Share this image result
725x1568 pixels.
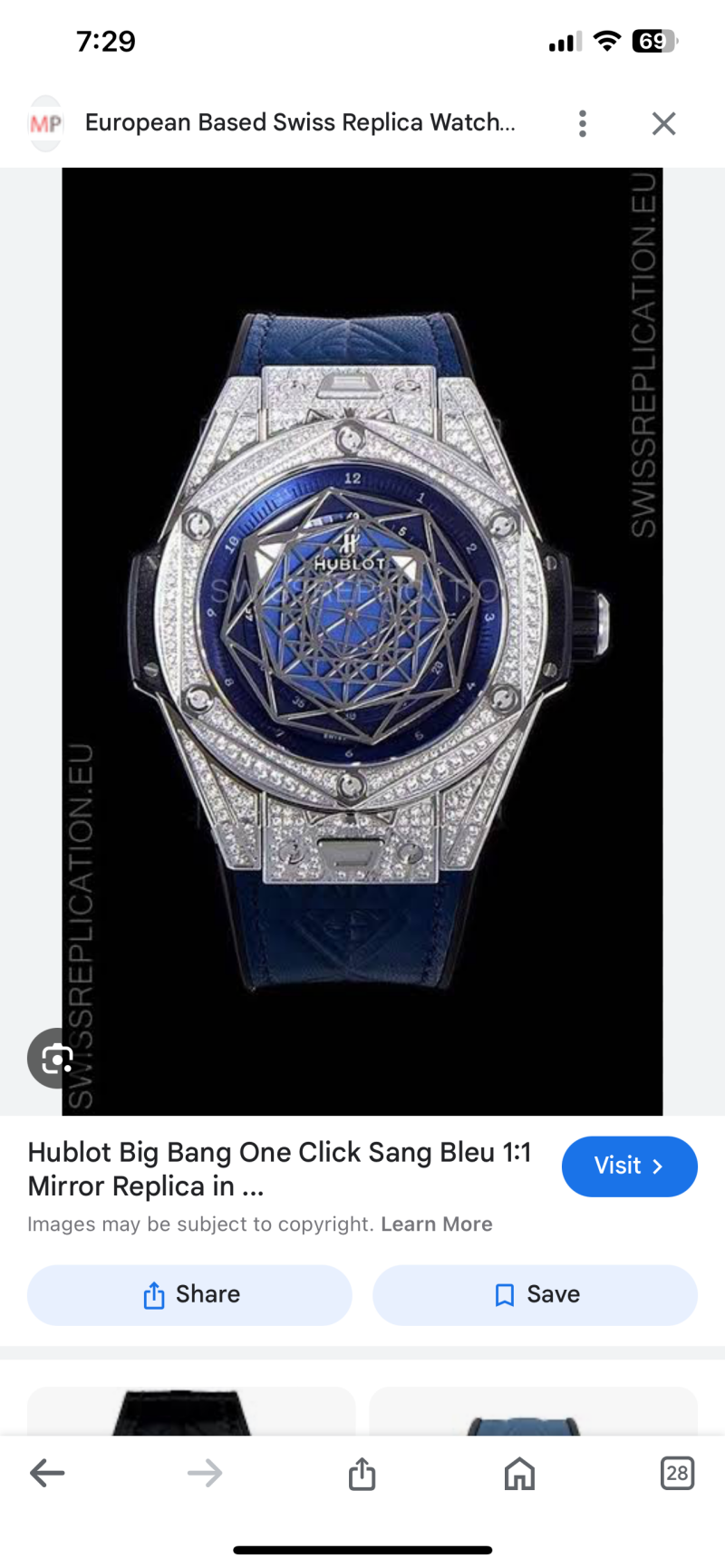(x=189, y=1294)
